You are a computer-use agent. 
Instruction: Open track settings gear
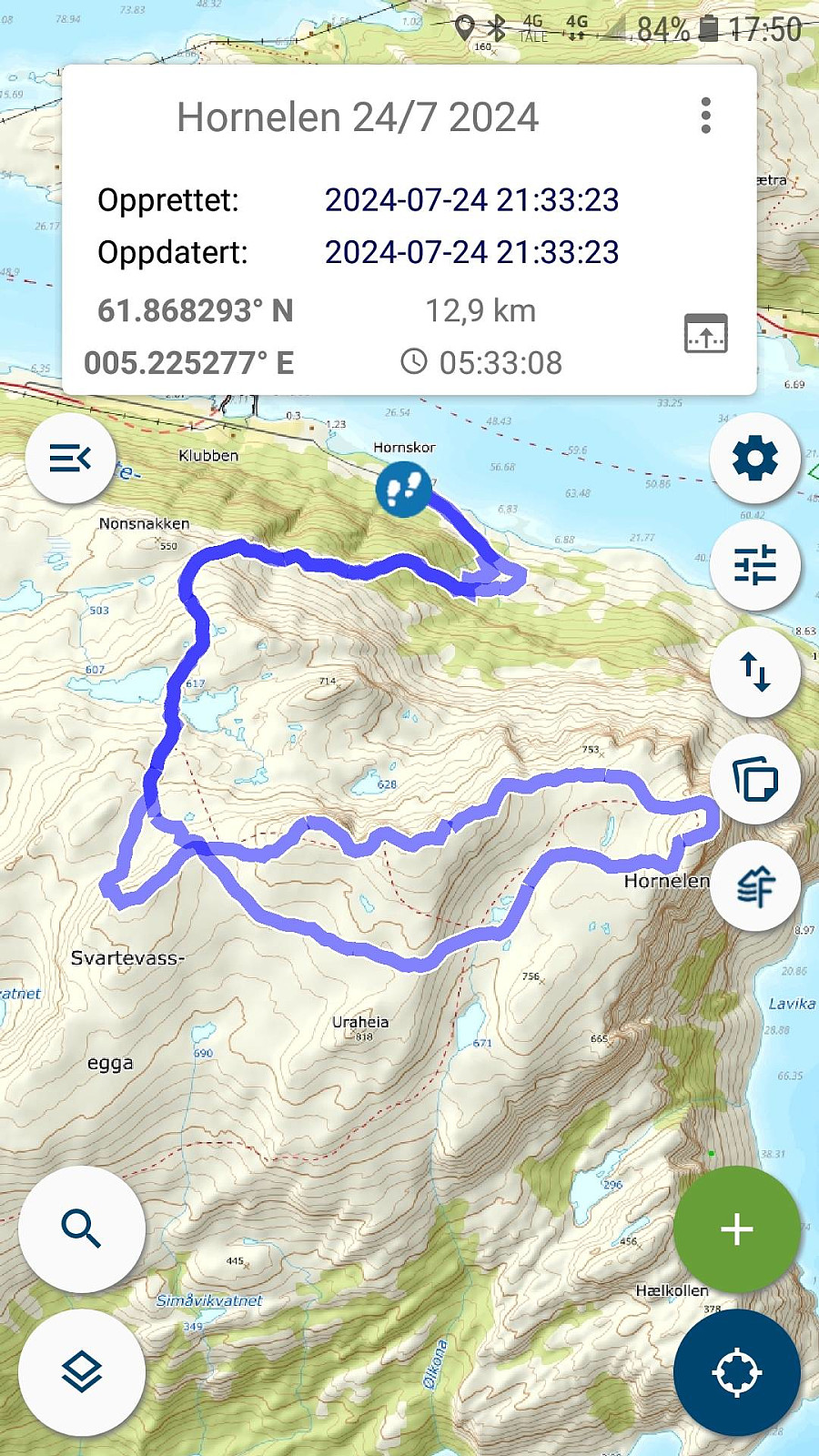(x=755, y=458)
